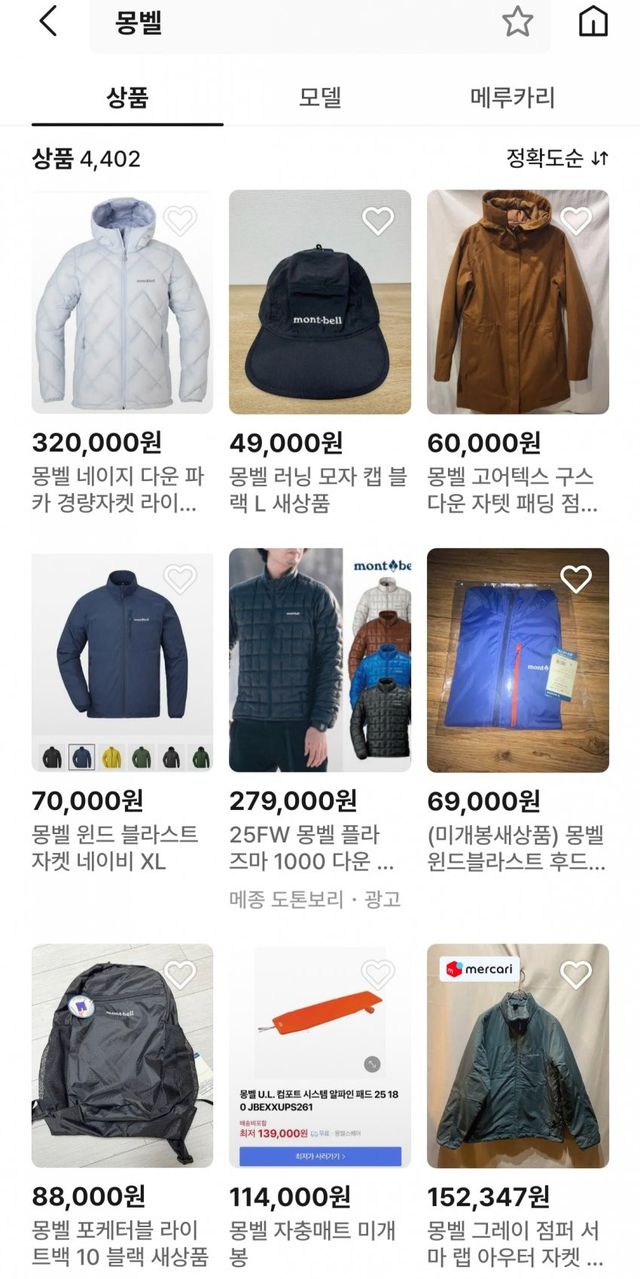Screen dimensions: 640x1279
Task: Open the 60,000원 고어텍스 구스다운 listing
Action: [517, 302]
